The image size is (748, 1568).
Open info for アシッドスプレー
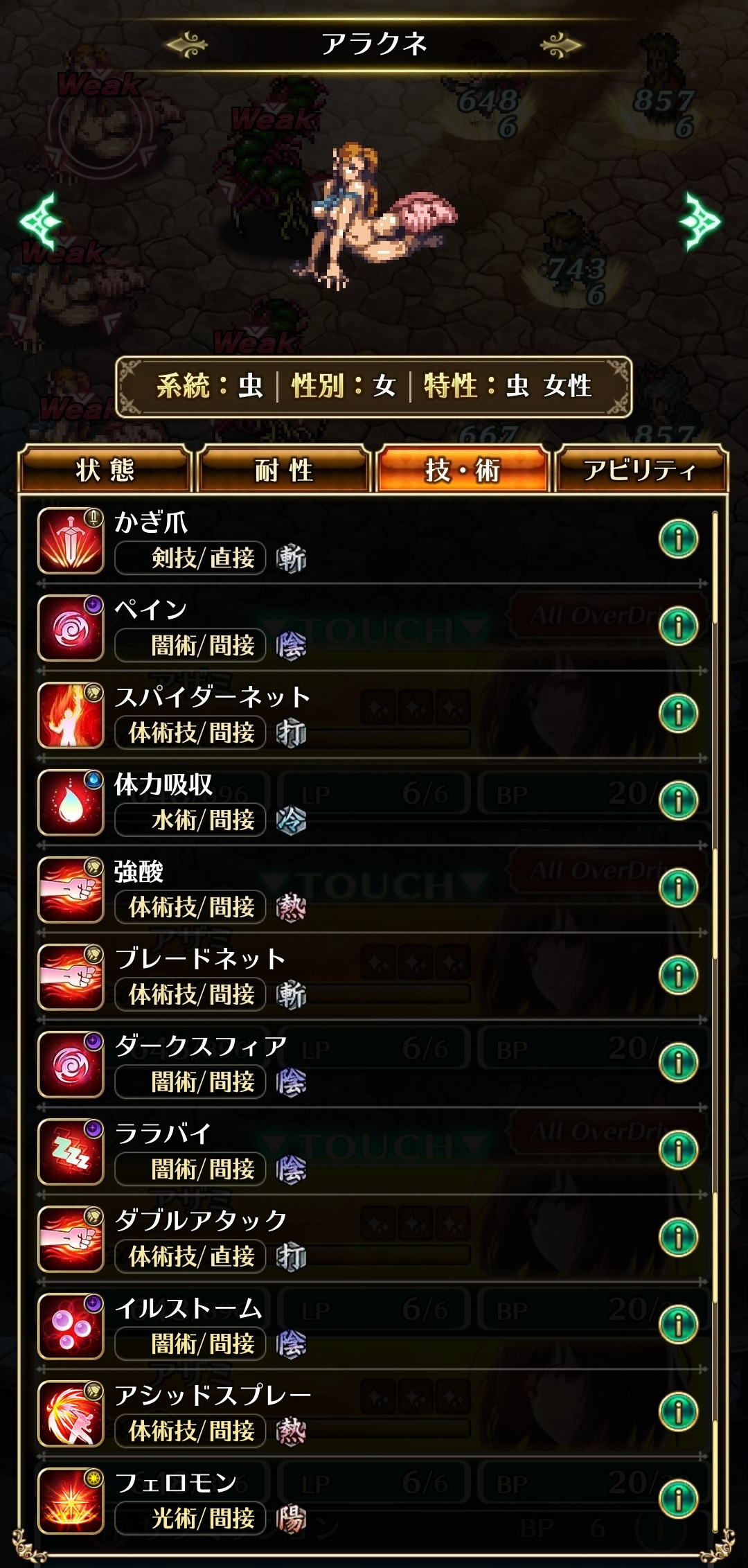(x=678, y=1412)
